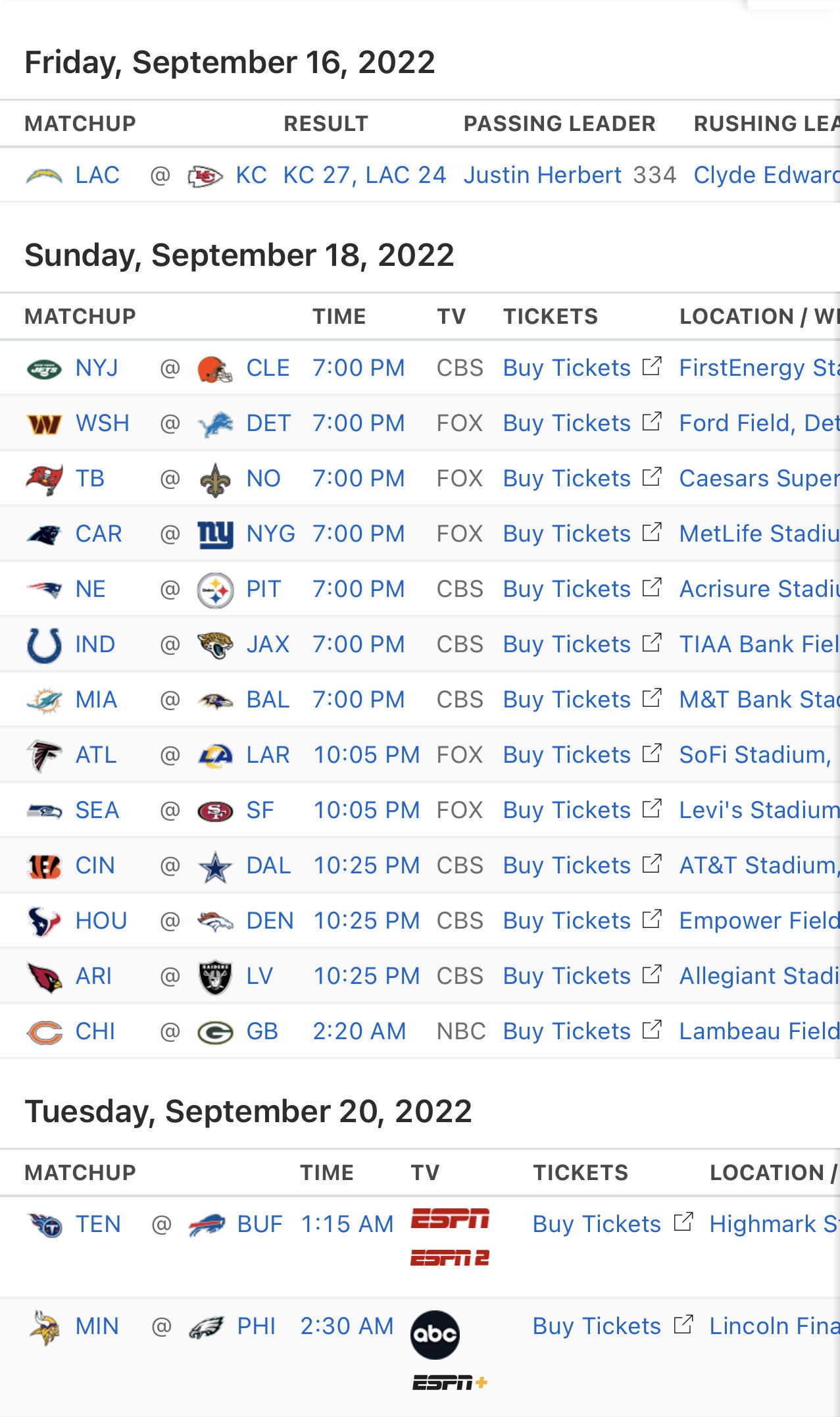Open the 1:15 AM TEN at BUF game

(x=347, y=1224)
